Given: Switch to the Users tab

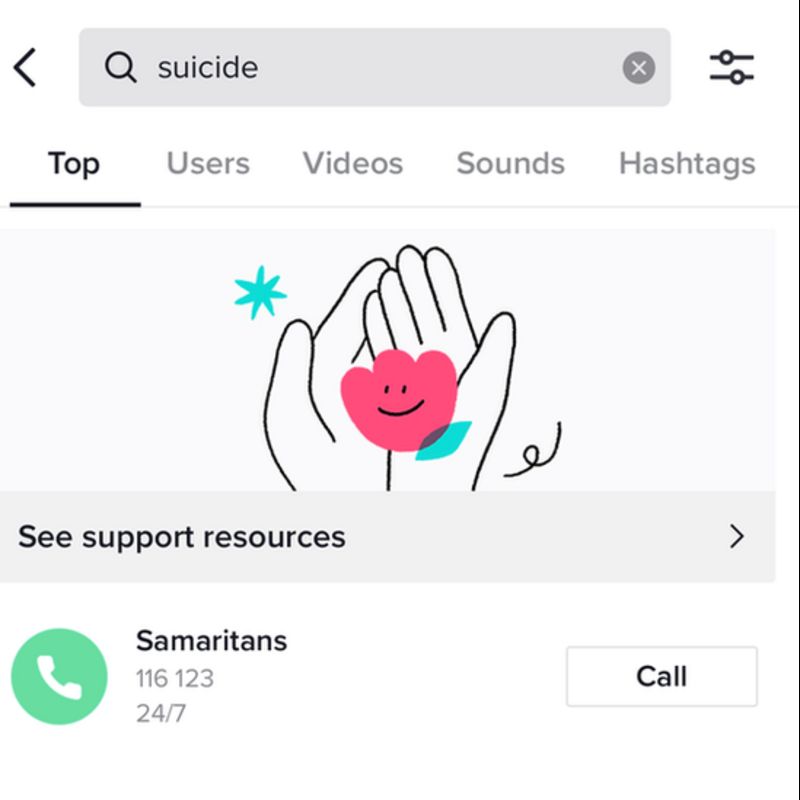Looking at the screenshot, I should 208,163.
